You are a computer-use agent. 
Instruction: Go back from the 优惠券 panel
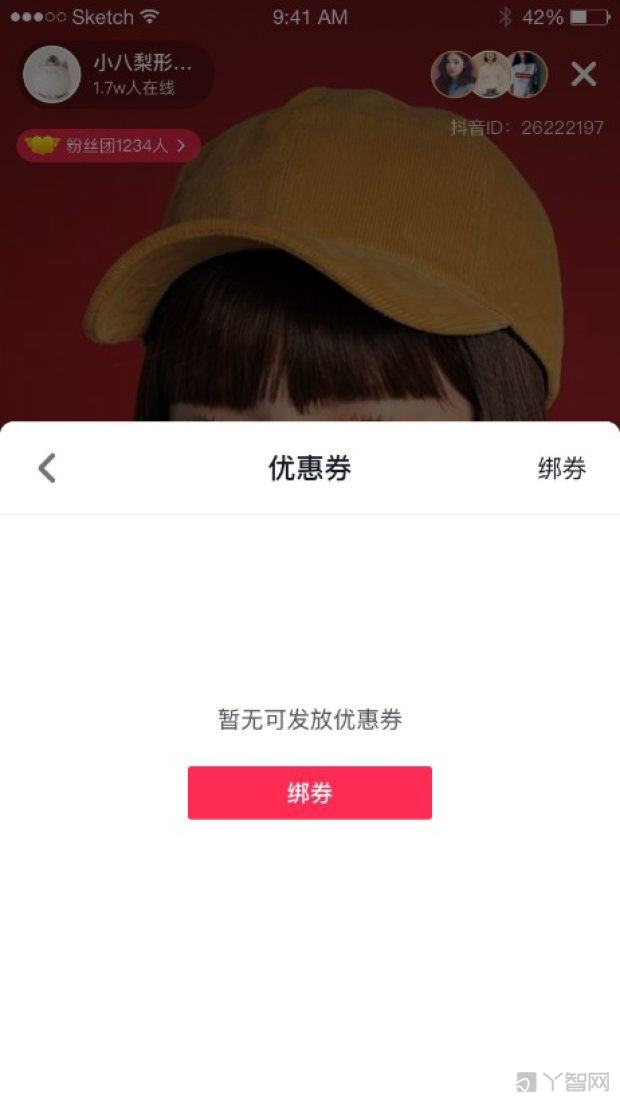point(47,468)
